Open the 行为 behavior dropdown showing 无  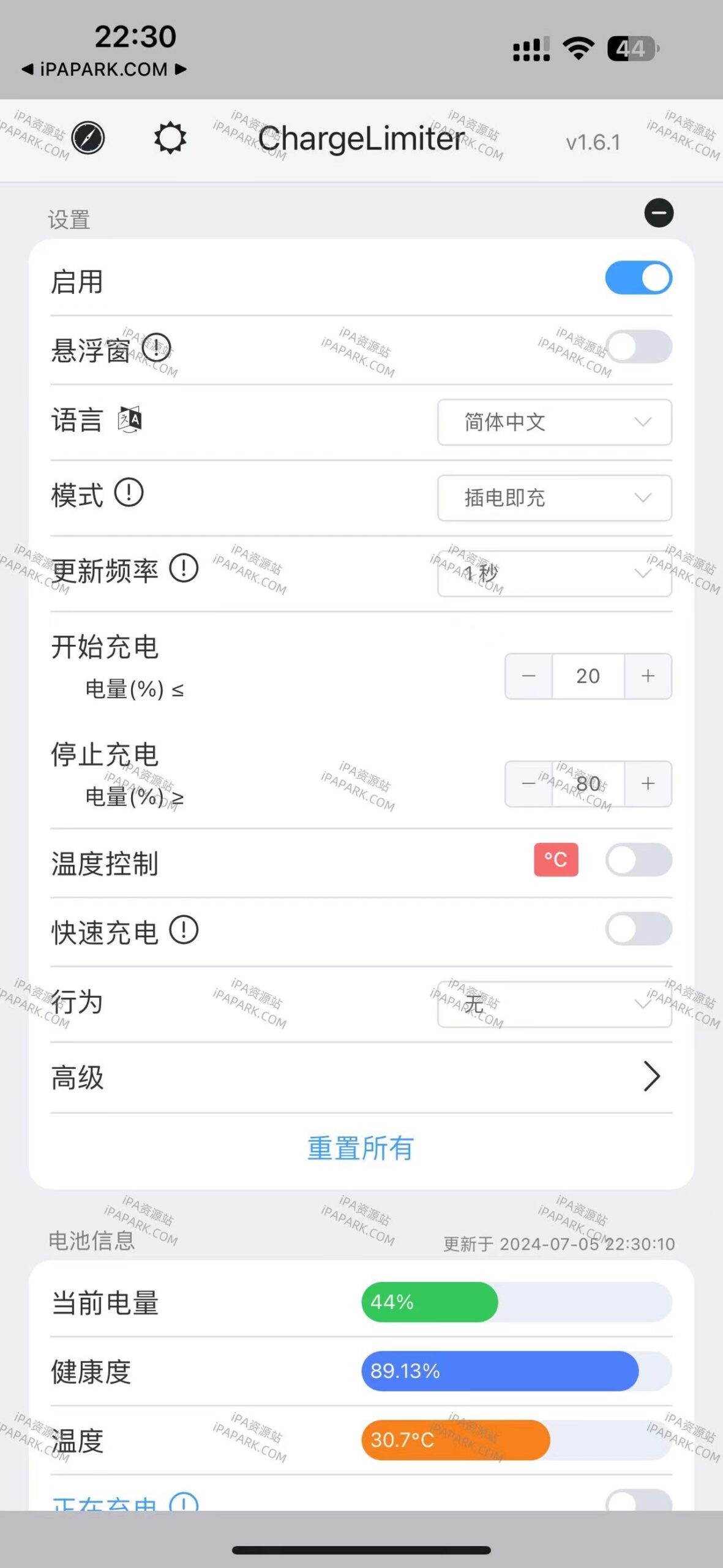[x=553, y=1004]
